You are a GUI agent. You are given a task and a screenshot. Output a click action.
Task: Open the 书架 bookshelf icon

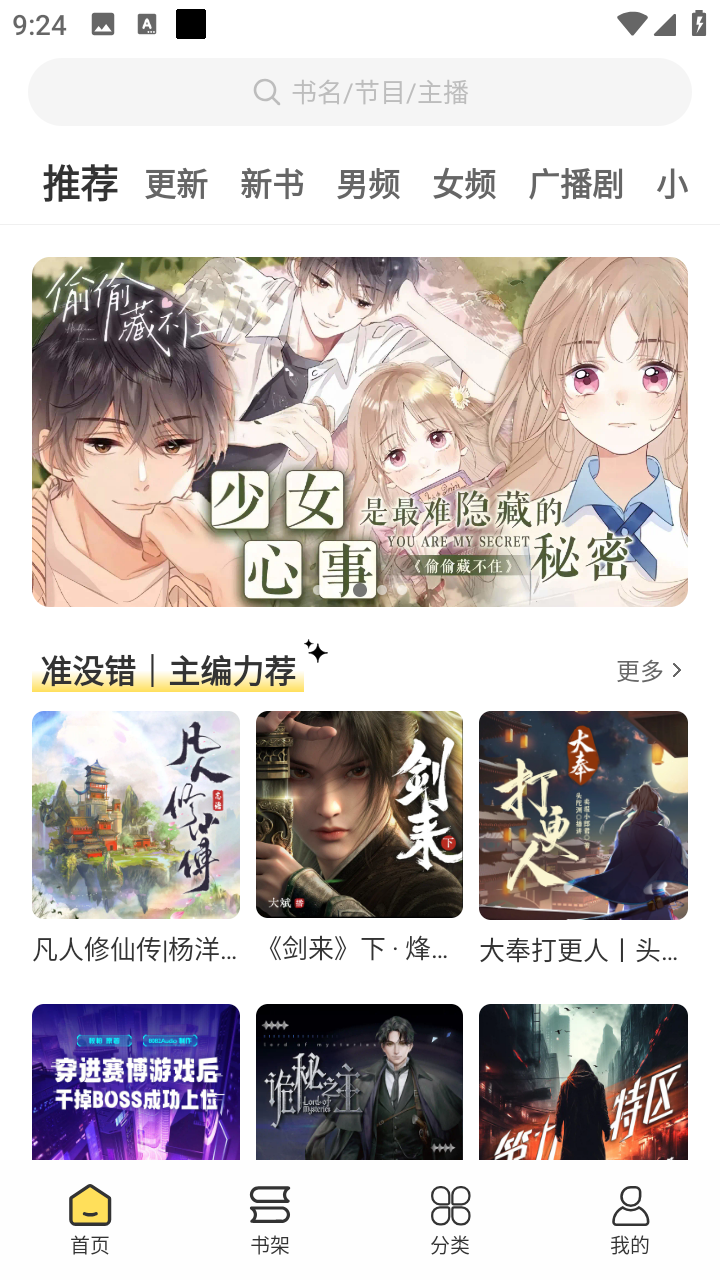269,1205
